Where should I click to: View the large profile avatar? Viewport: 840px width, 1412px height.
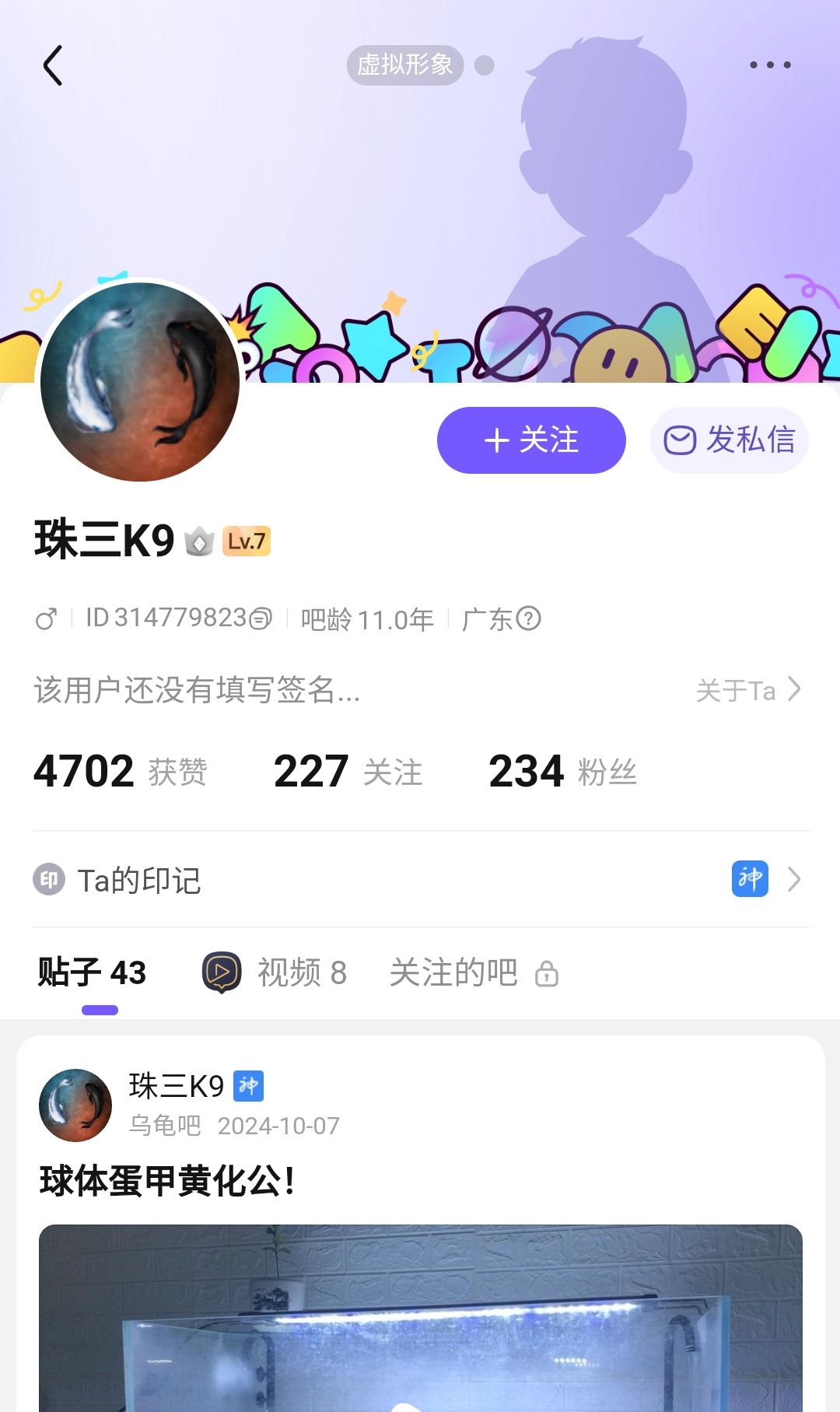pos(140,381)
